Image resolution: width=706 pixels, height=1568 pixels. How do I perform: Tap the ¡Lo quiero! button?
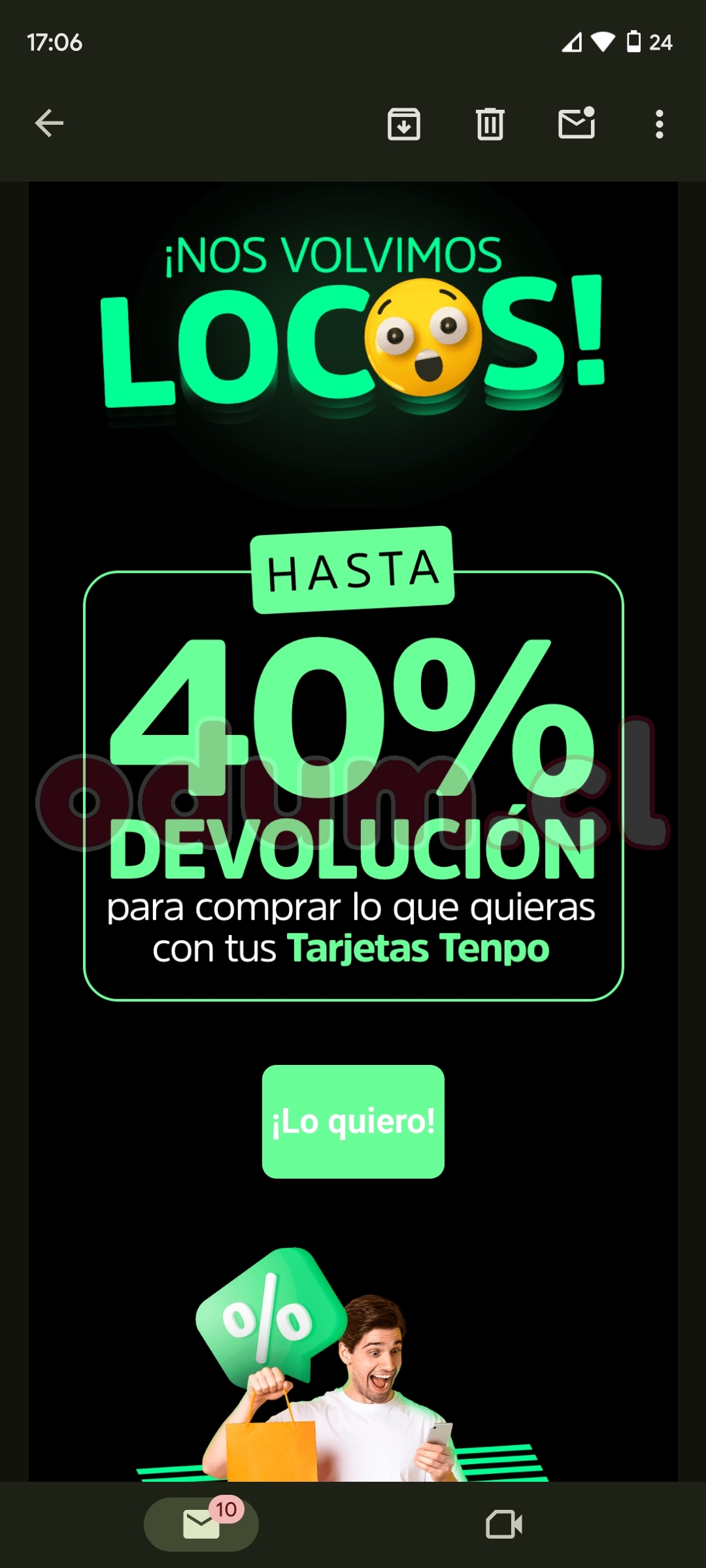click(x=353, y=1122)
